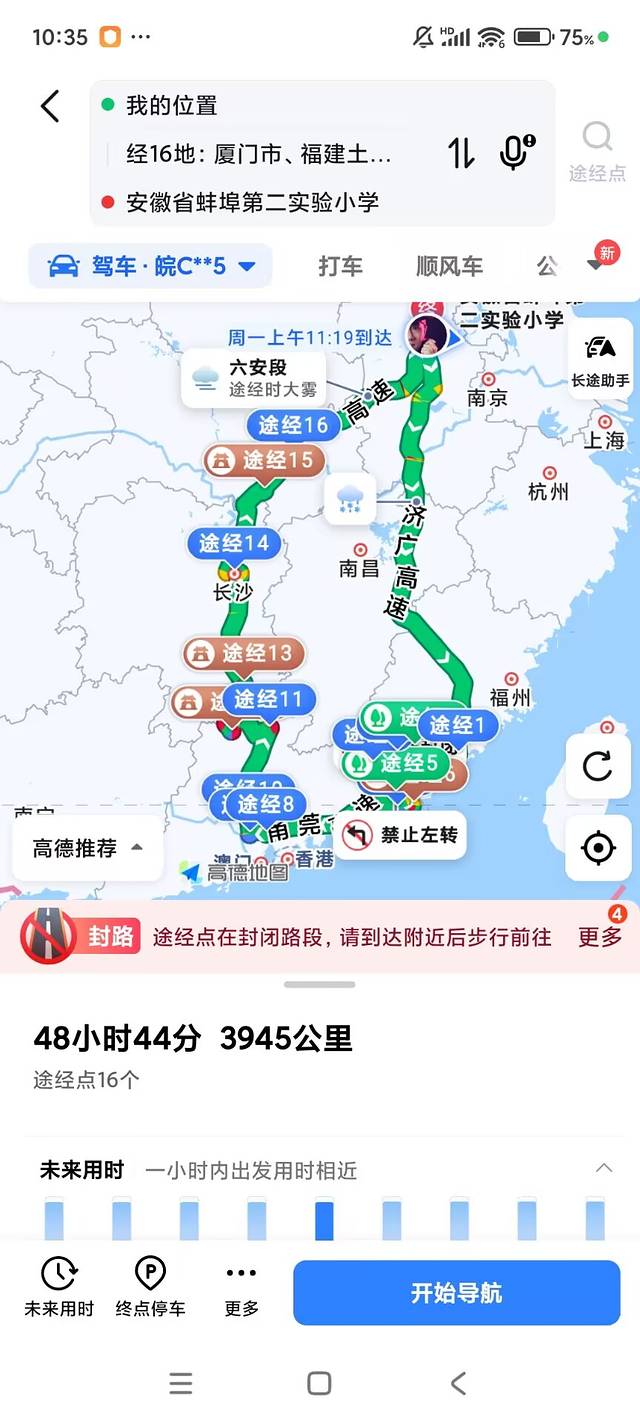Switch to the 顺风车 tab
The image size is (640, 1422).
pyautogui.click(x=449, y=266)
